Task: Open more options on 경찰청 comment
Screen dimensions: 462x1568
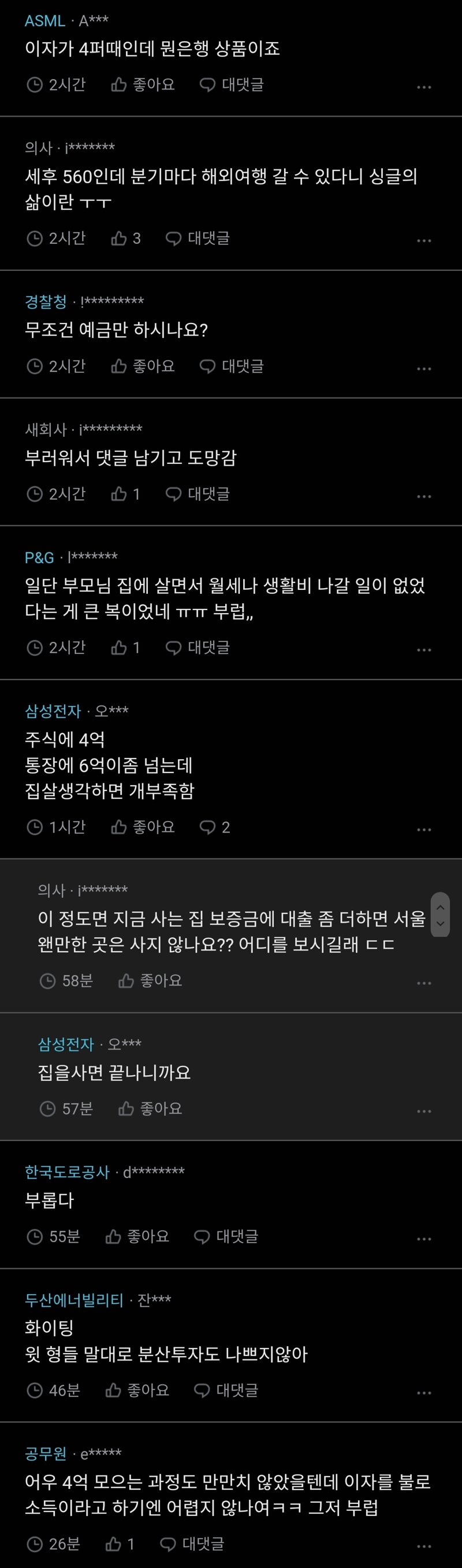Action: (424, 368)
